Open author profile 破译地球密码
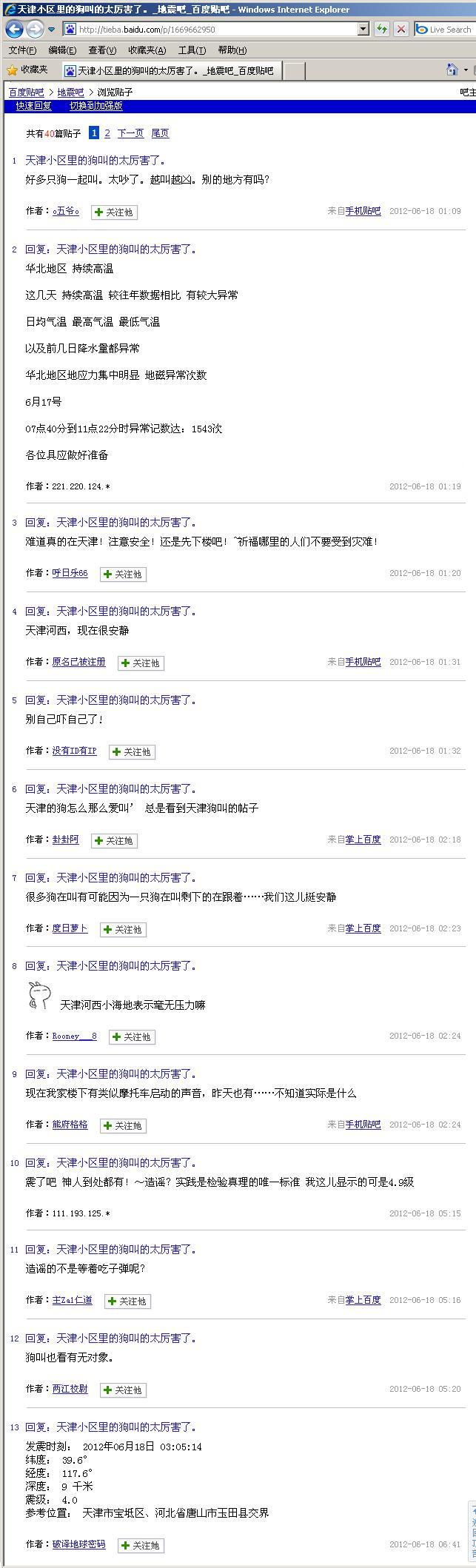Screen dimensions: 476x1568 [78, 1544]
